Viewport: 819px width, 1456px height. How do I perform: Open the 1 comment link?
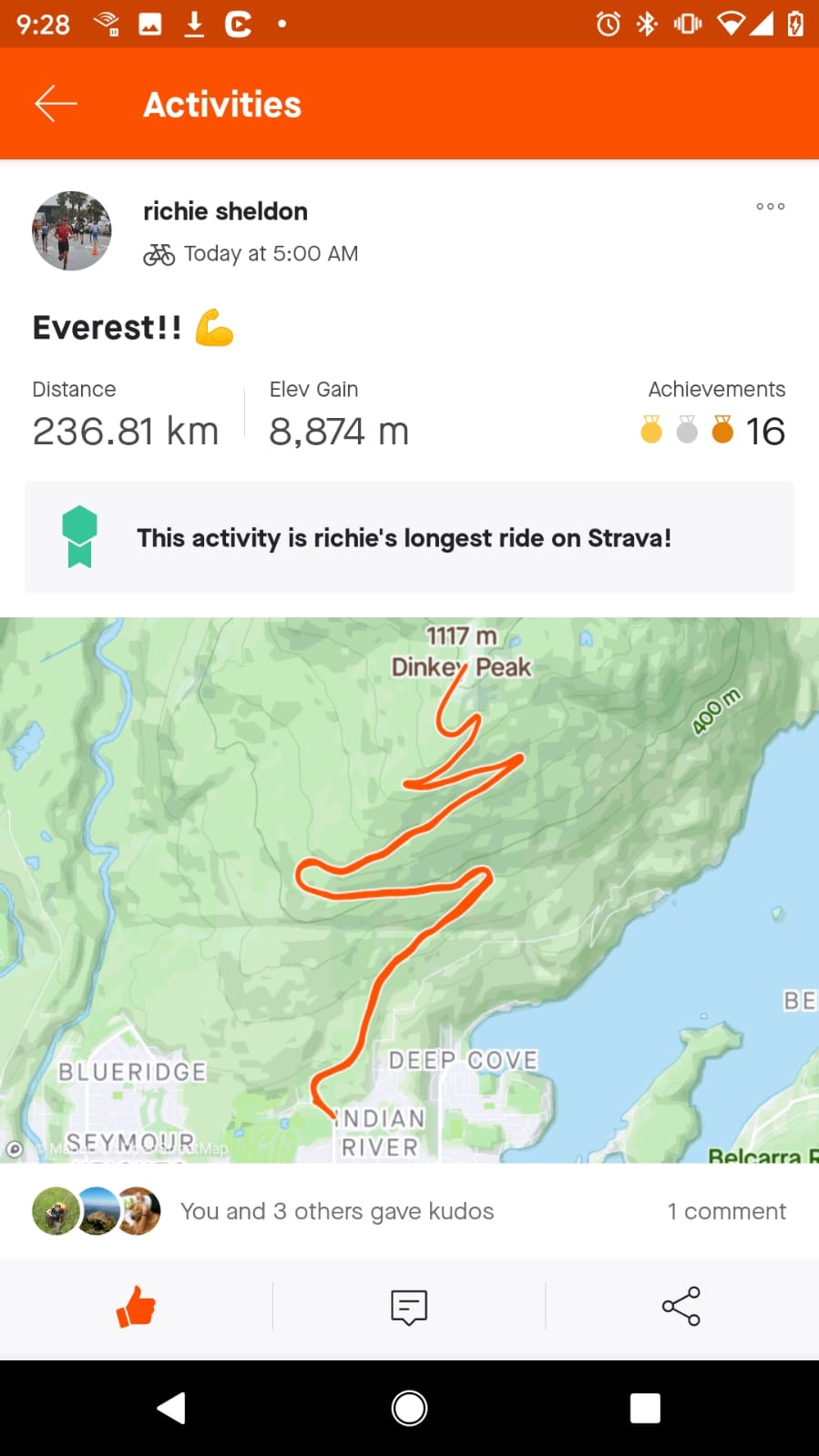pyautogui.click(x=725, y=1211)
